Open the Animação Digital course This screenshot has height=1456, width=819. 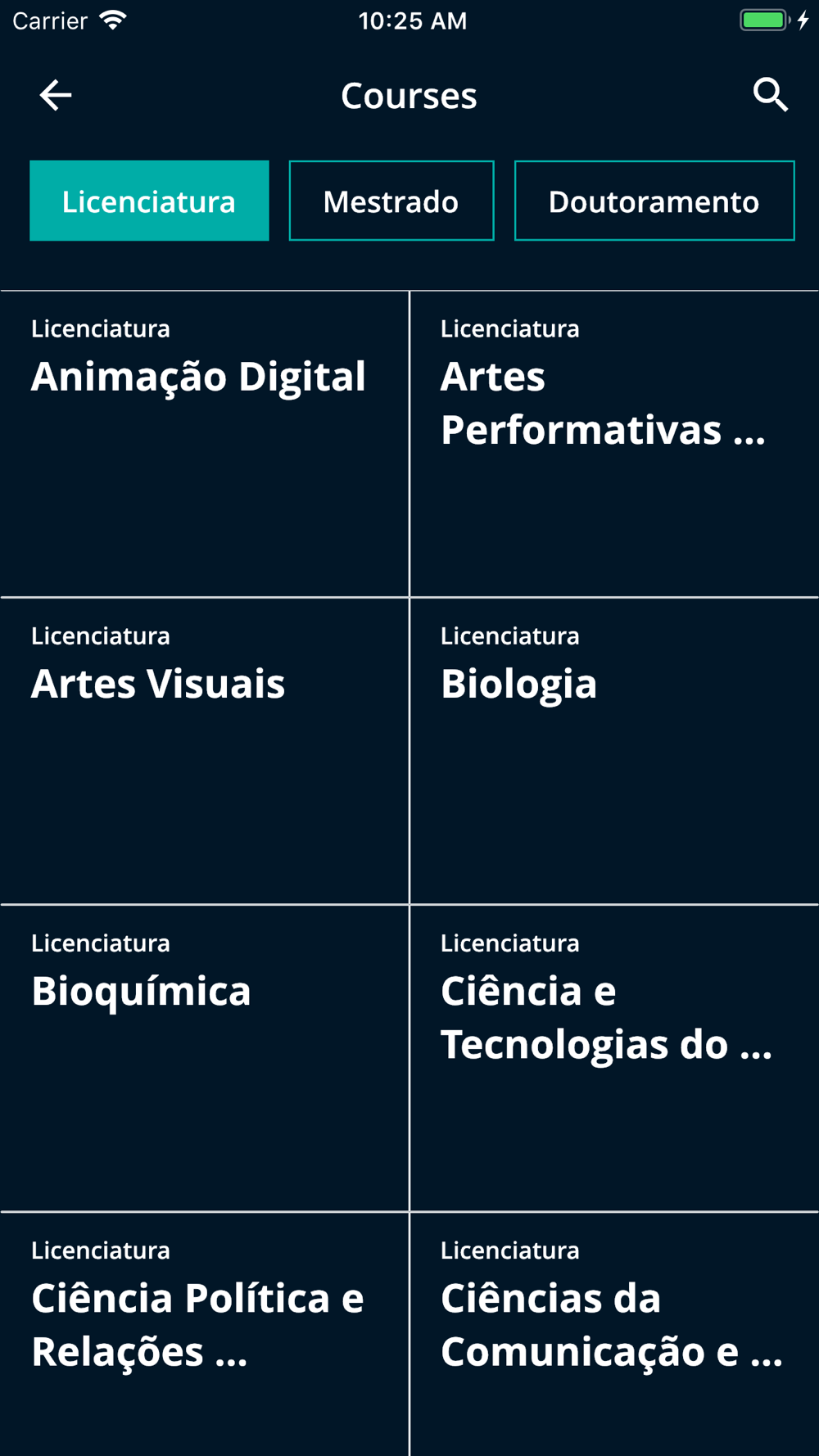pyautogui.click(x=204, y=444)
